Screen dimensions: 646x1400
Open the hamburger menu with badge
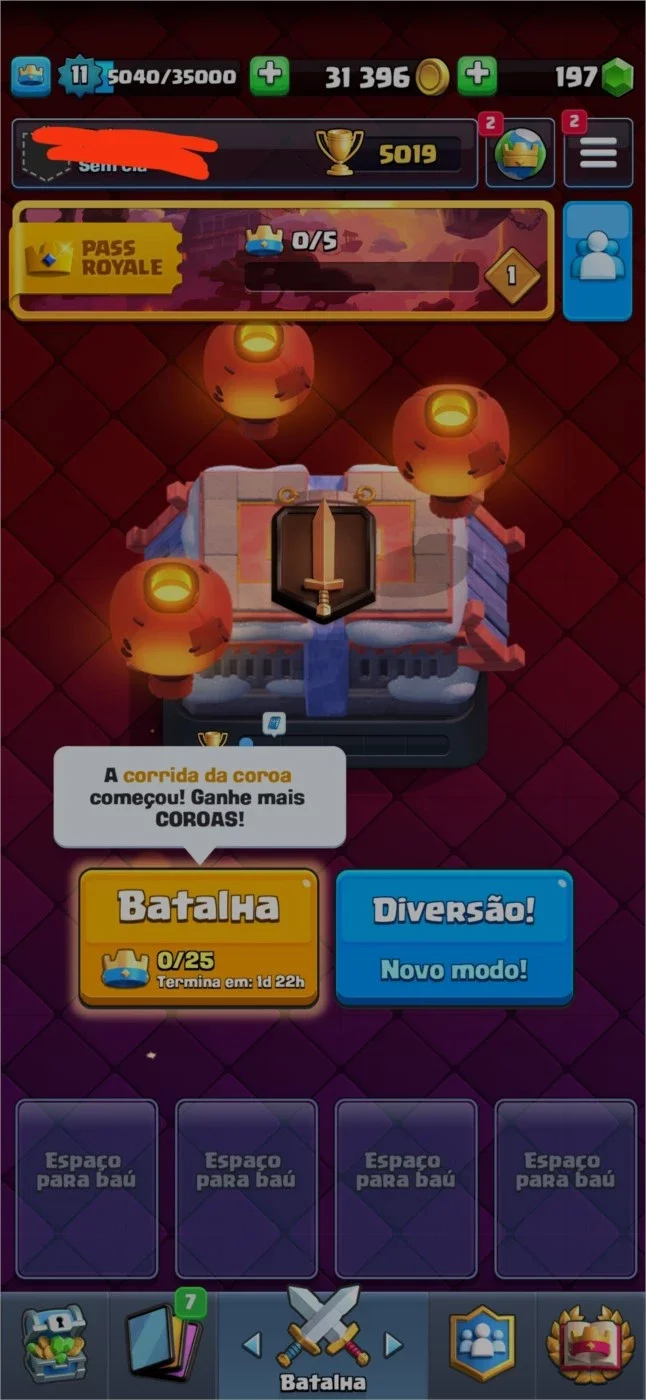598,153
